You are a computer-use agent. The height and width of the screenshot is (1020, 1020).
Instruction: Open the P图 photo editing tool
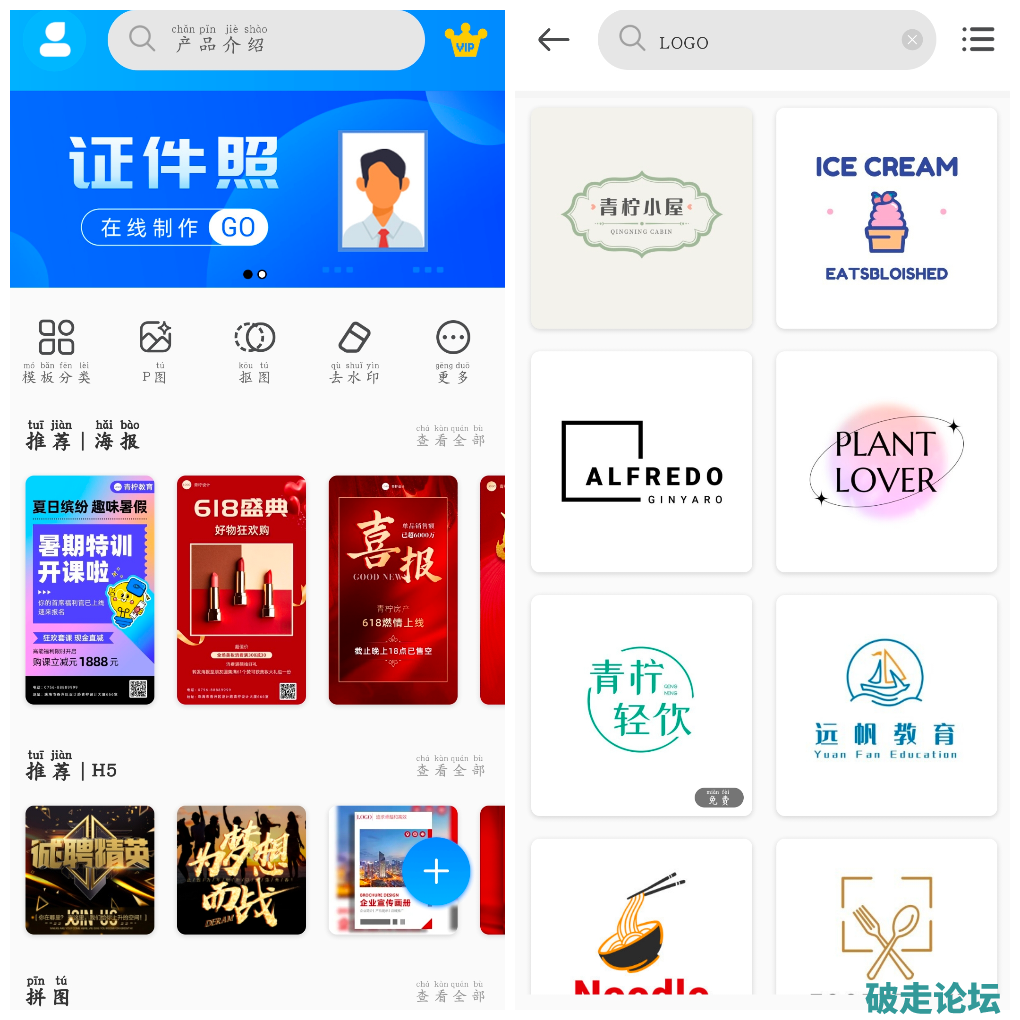155,350
